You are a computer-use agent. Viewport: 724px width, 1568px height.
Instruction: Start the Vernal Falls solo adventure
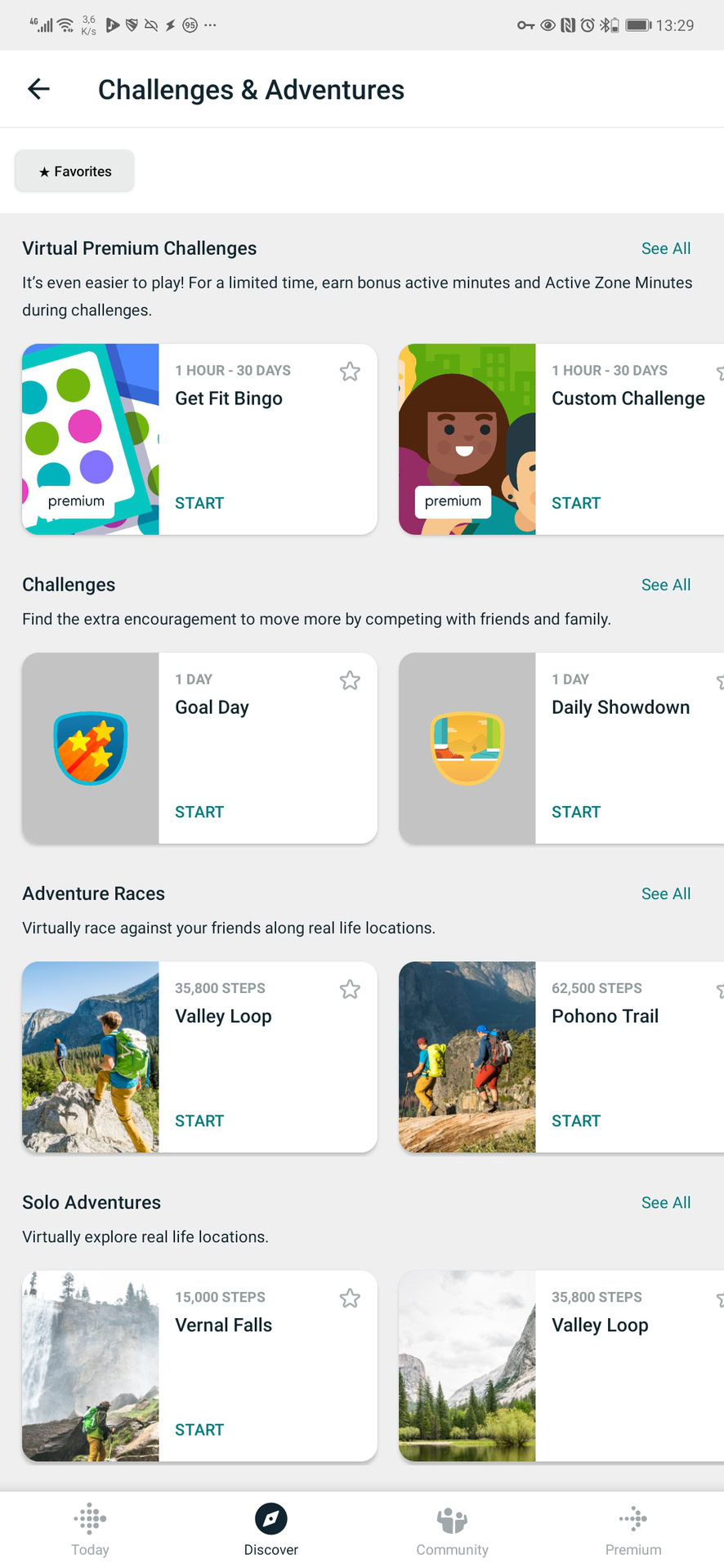[199, 1429]
